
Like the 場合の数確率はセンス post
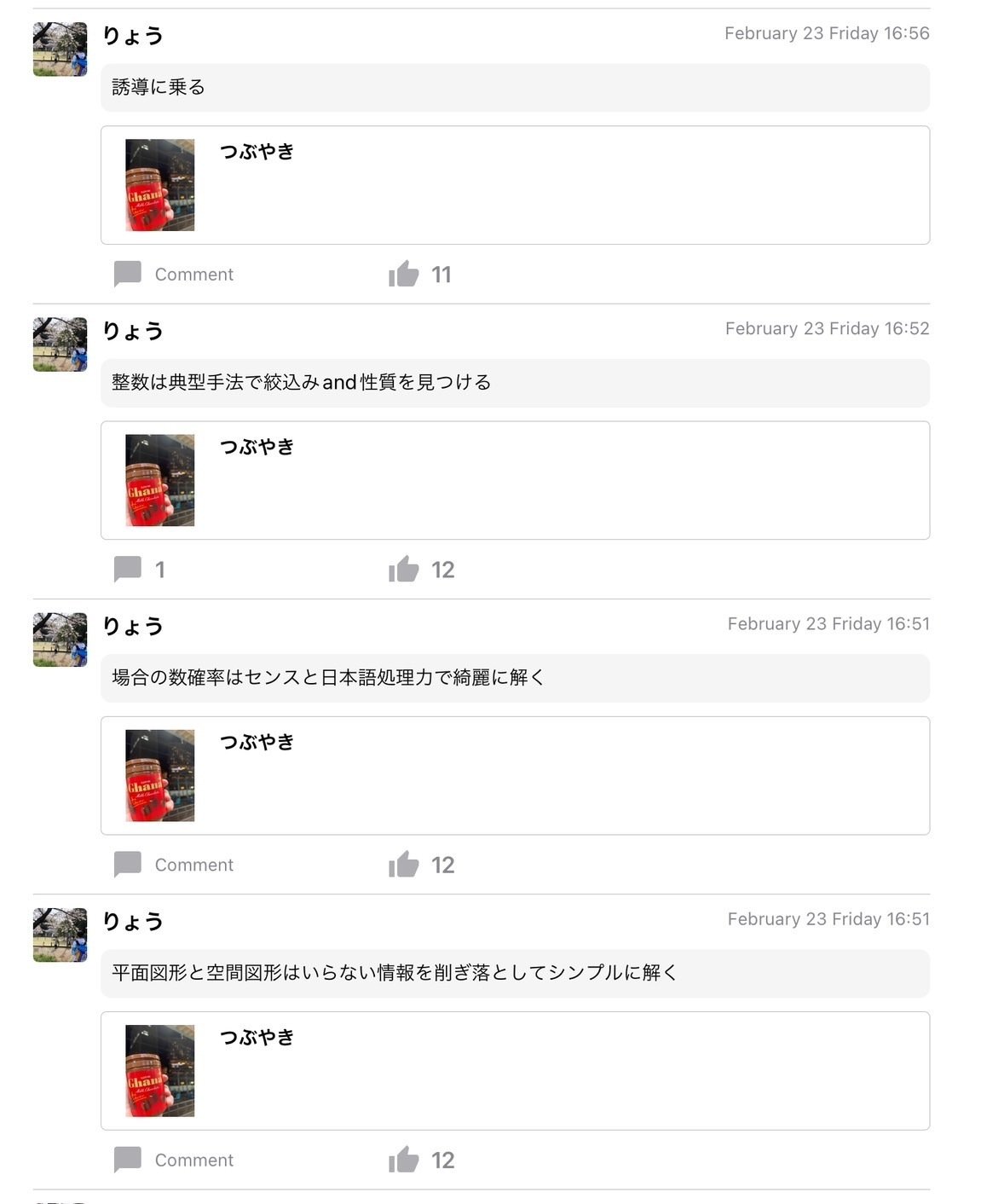pos(404,865)
